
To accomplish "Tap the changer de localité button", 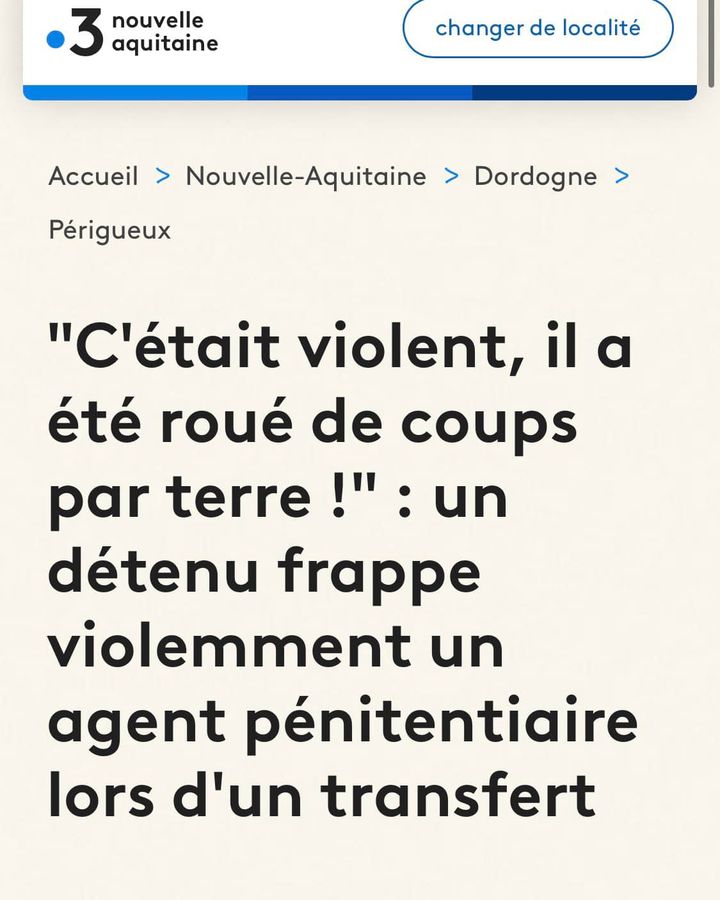I will [x=537, y=29].
